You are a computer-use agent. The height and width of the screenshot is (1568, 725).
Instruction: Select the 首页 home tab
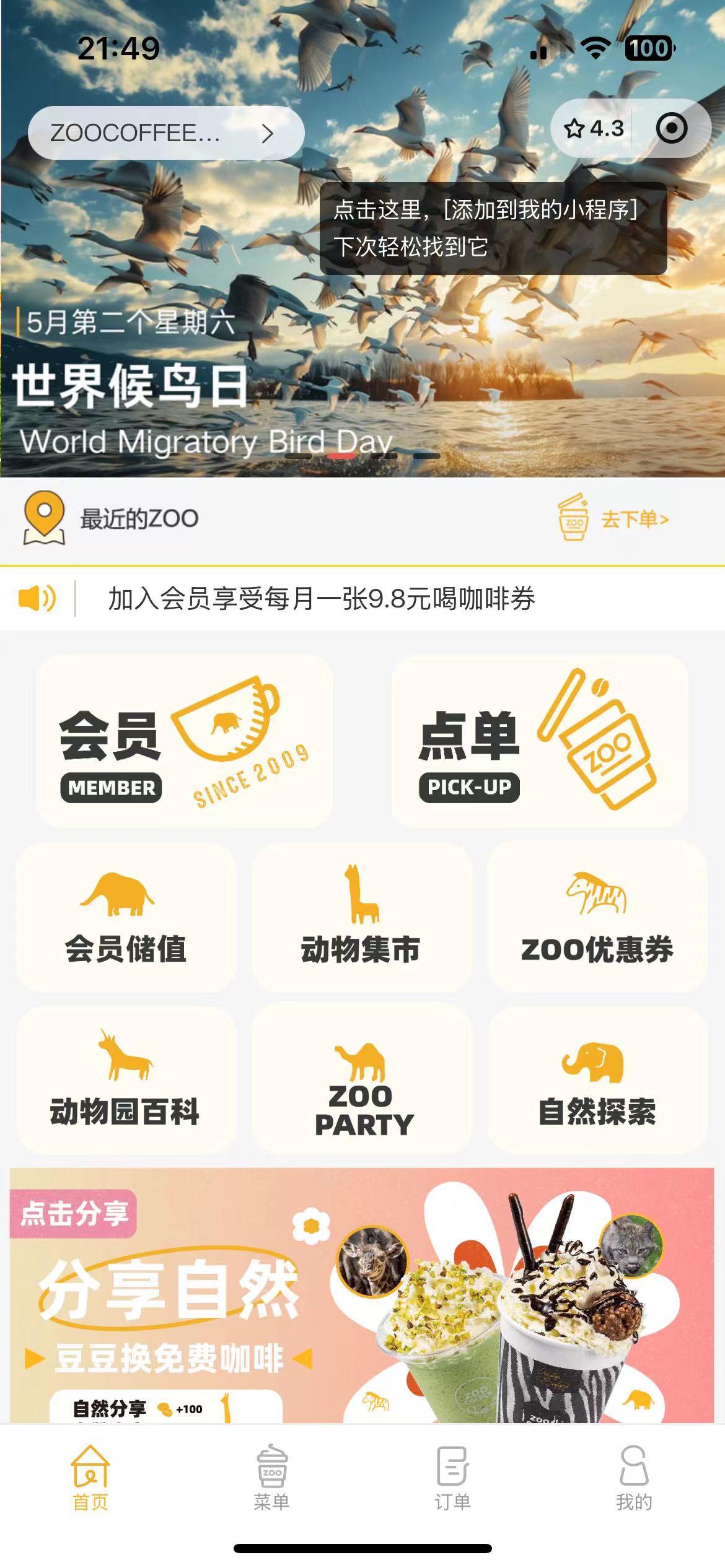coord(90,1478)
